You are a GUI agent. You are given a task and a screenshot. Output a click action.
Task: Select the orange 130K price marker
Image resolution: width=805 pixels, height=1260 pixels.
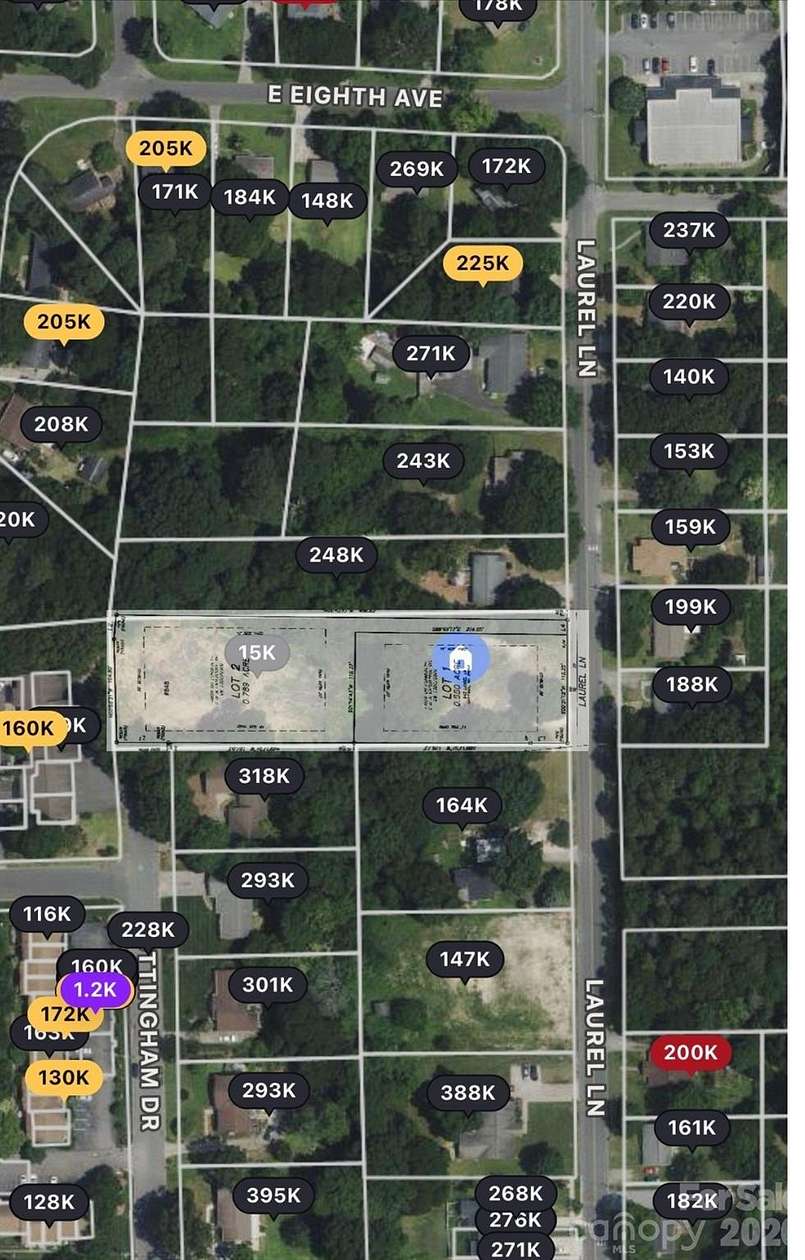click(x=64, y=1079)
